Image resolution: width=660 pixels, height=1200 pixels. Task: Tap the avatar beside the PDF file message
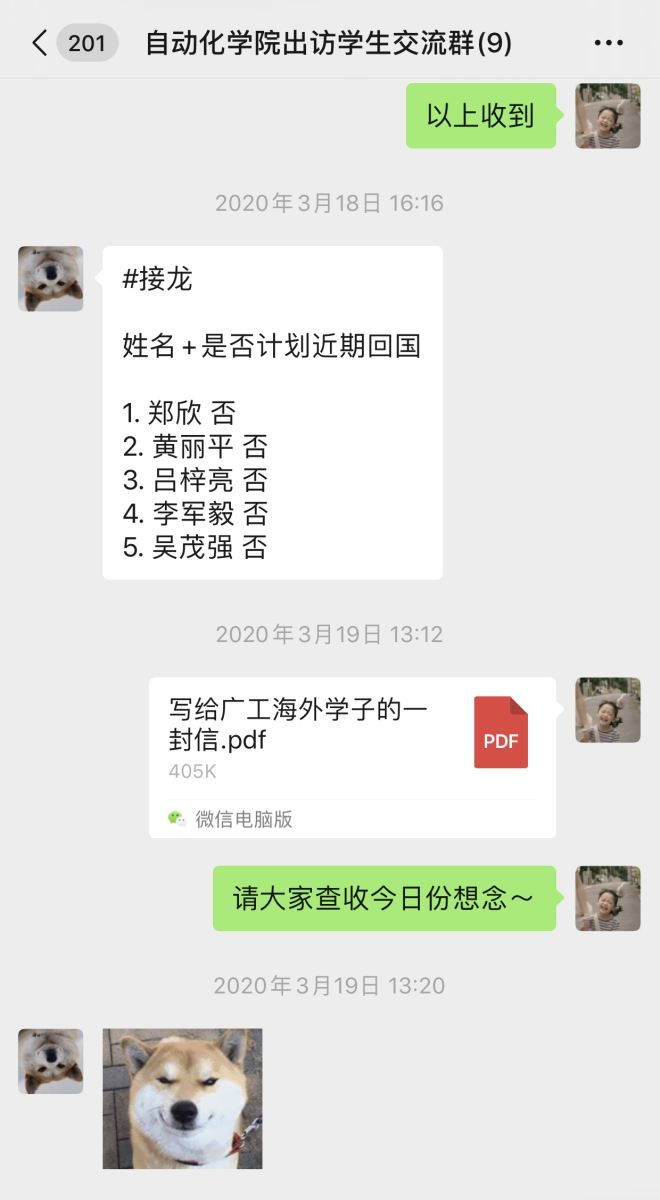coord(607,710)
